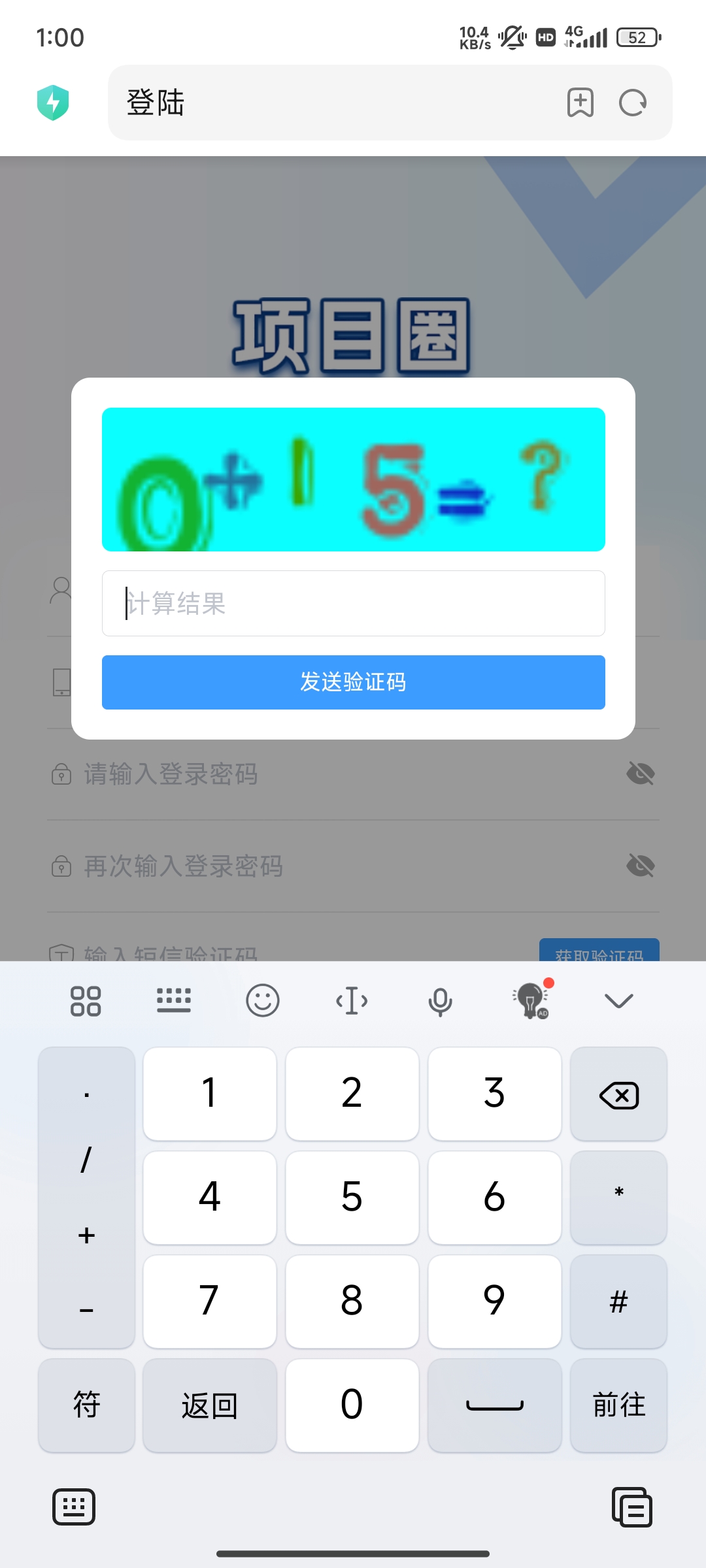The image size is (706, 1568).
Task: Collapse the keyboard with the down chevron
Action: click(x=618, y=1000)
